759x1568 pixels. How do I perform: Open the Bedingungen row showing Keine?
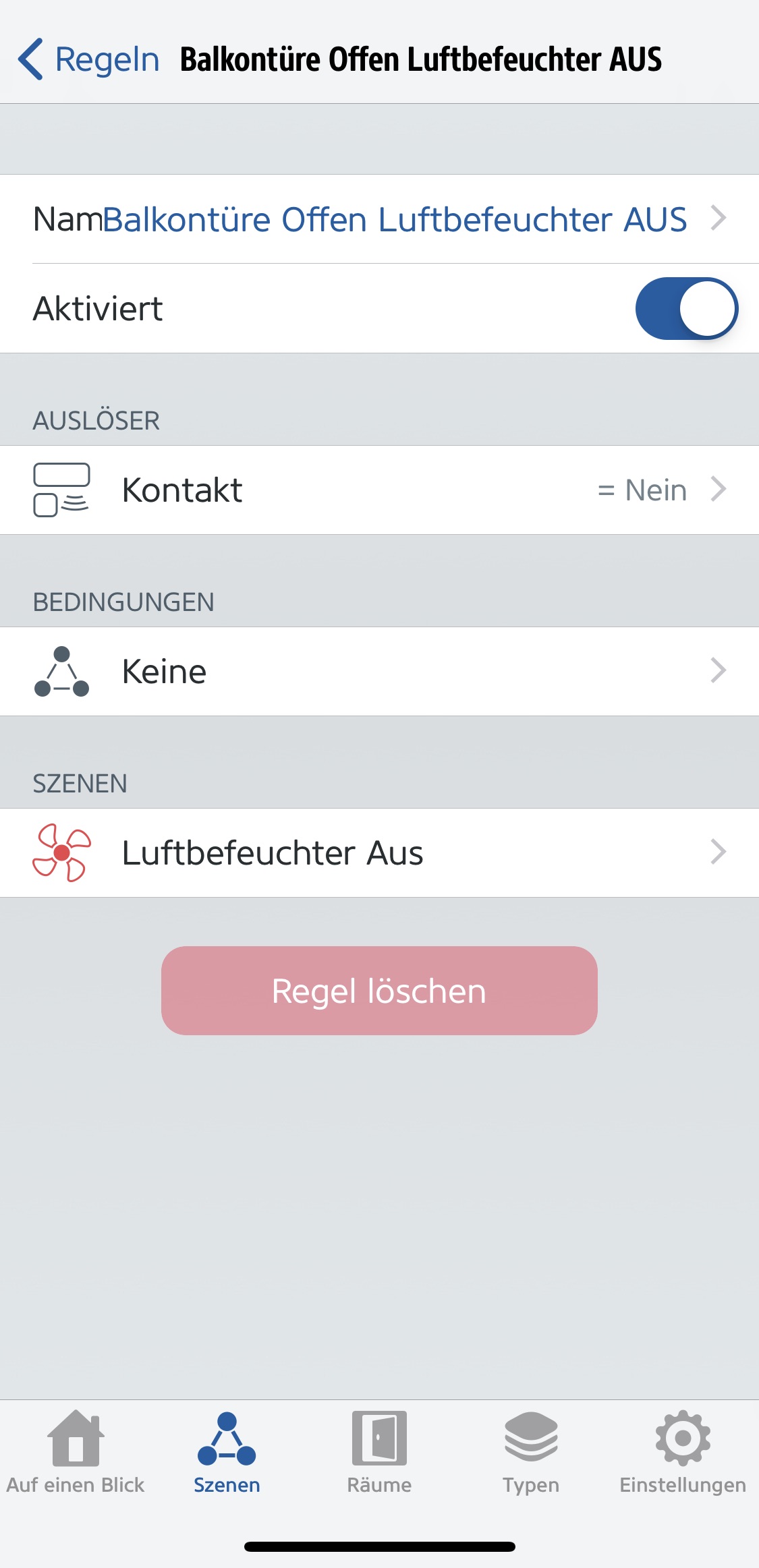379,672
